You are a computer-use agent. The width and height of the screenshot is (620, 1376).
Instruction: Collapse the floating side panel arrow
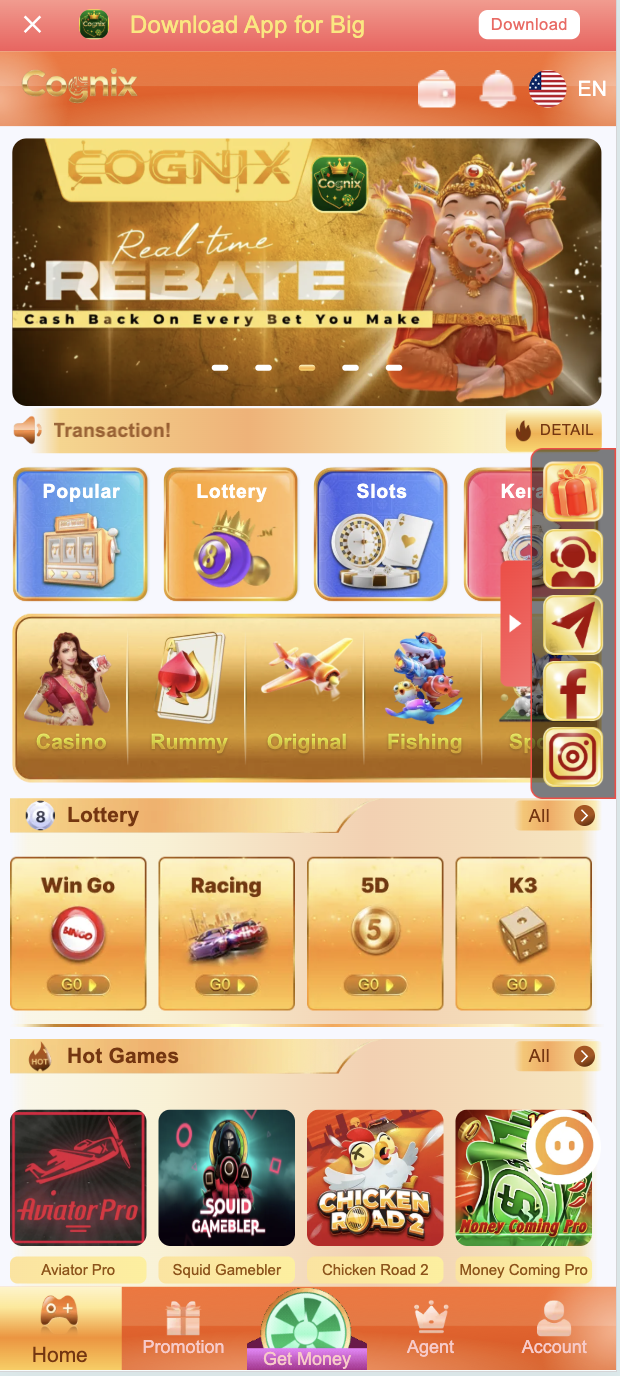[515, 624]
